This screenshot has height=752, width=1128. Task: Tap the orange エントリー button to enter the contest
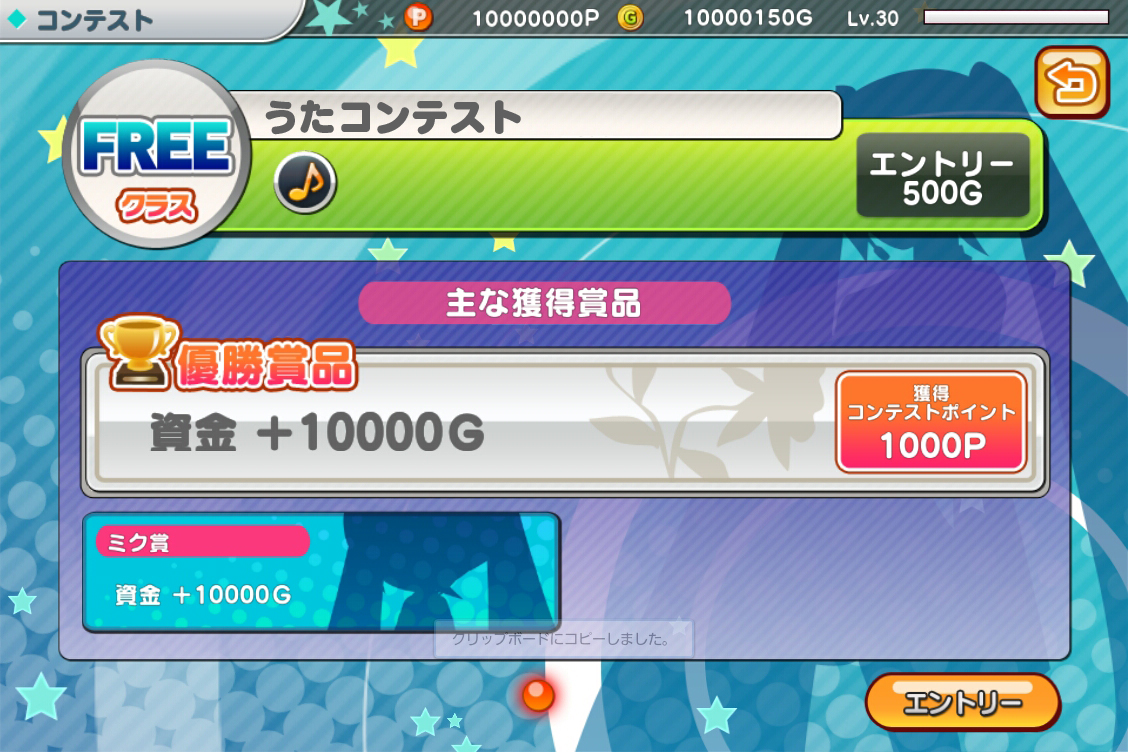click(x=962, y=702)
